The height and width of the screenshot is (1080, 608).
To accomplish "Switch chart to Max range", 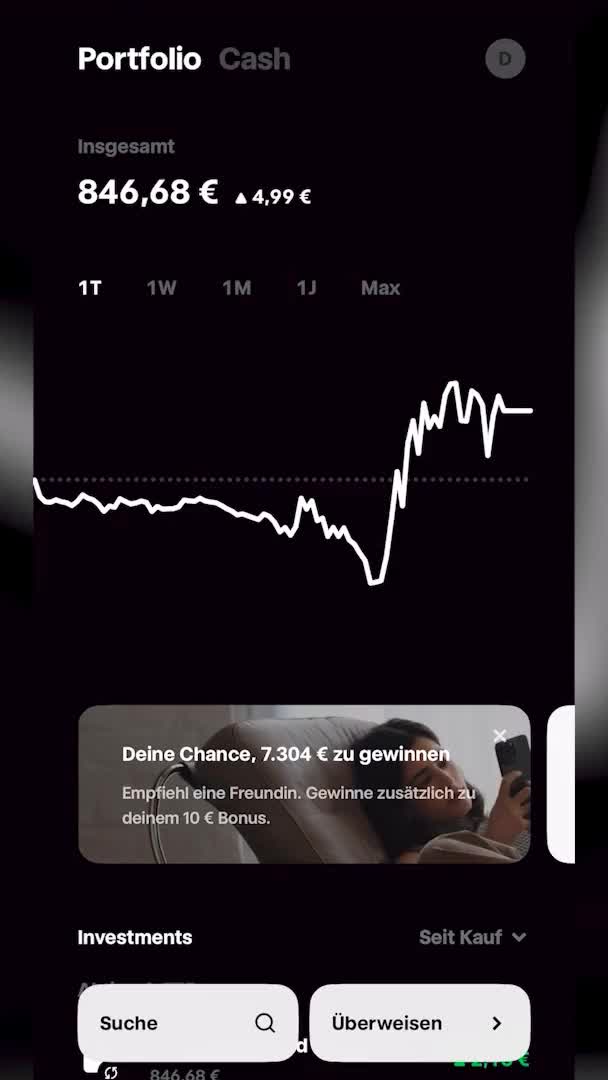I will click(380, 288).
